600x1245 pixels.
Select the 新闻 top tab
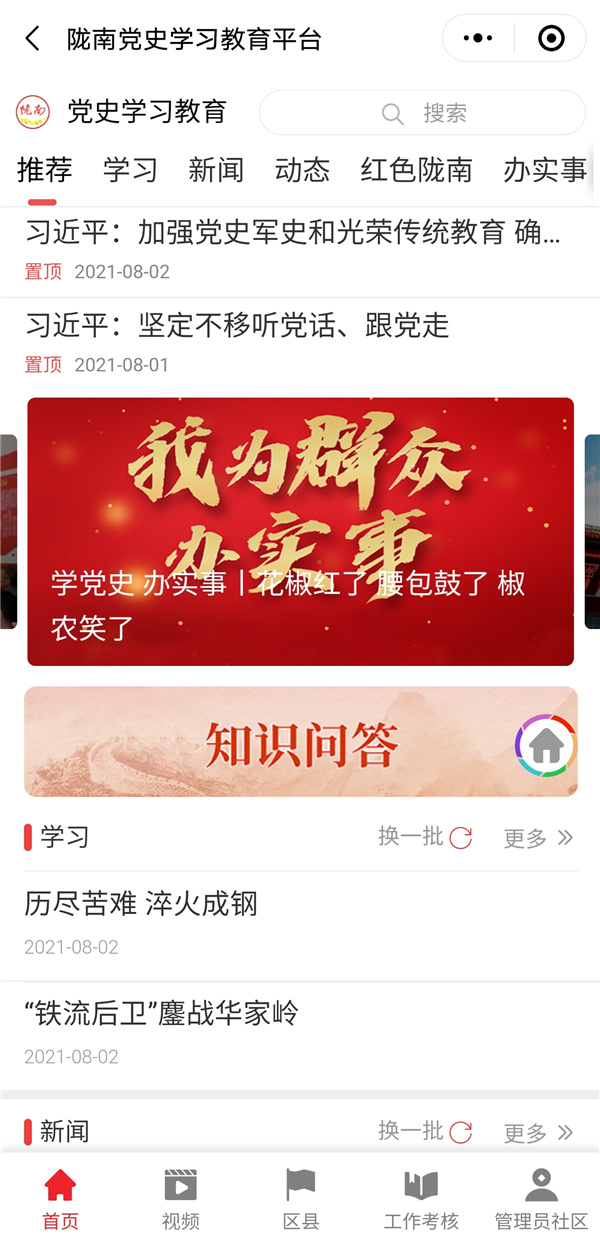click(x=216, y=170)
